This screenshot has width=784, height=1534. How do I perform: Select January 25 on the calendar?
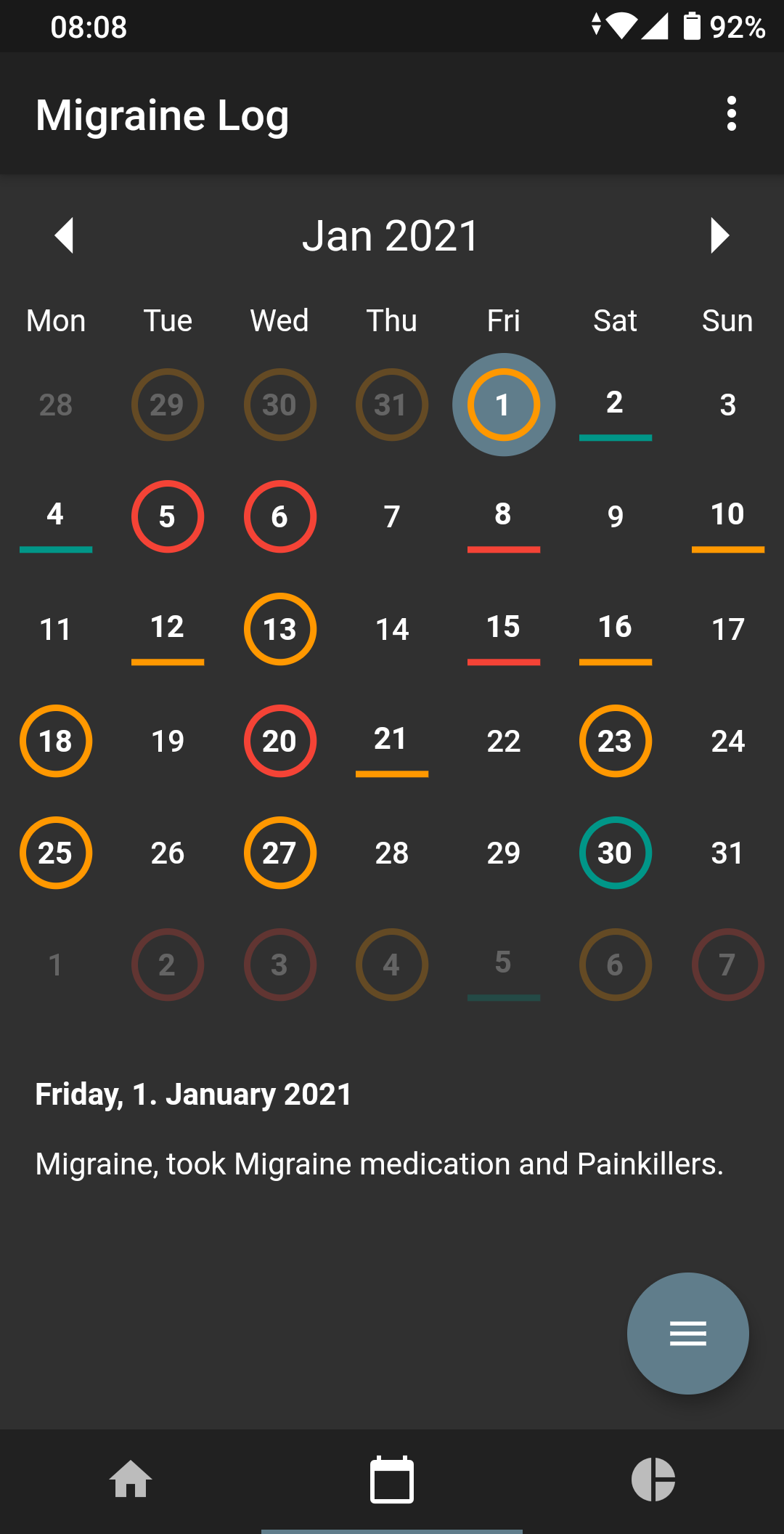pyautogui.click(x=56, y=853)
